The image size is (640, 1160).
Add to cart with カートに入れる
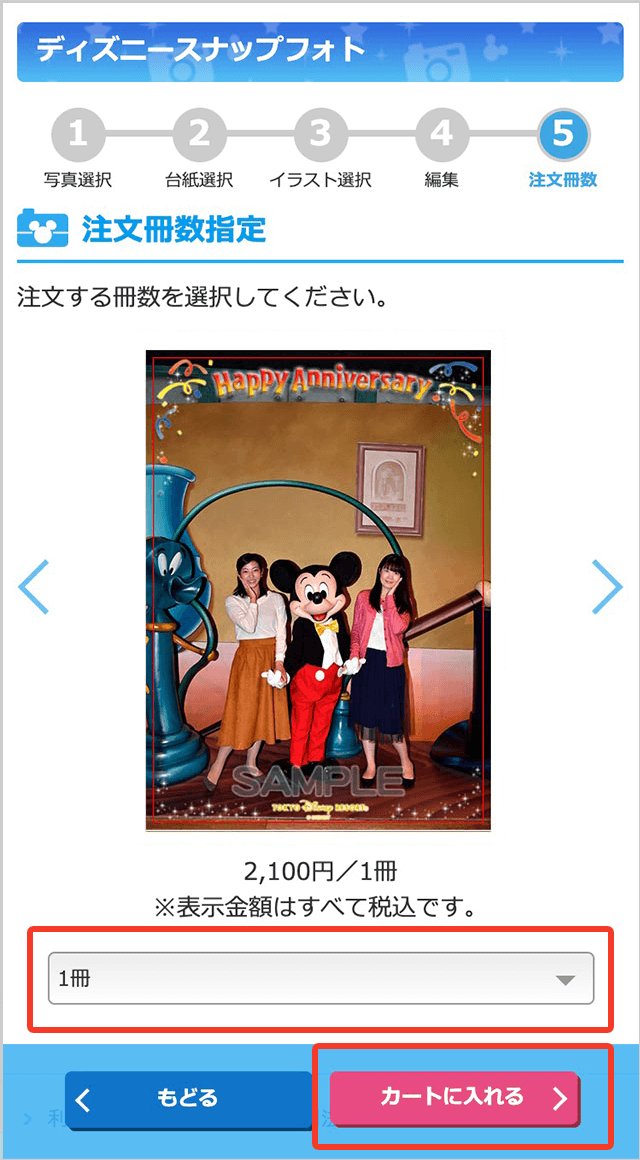click(x=455, y=1098)
